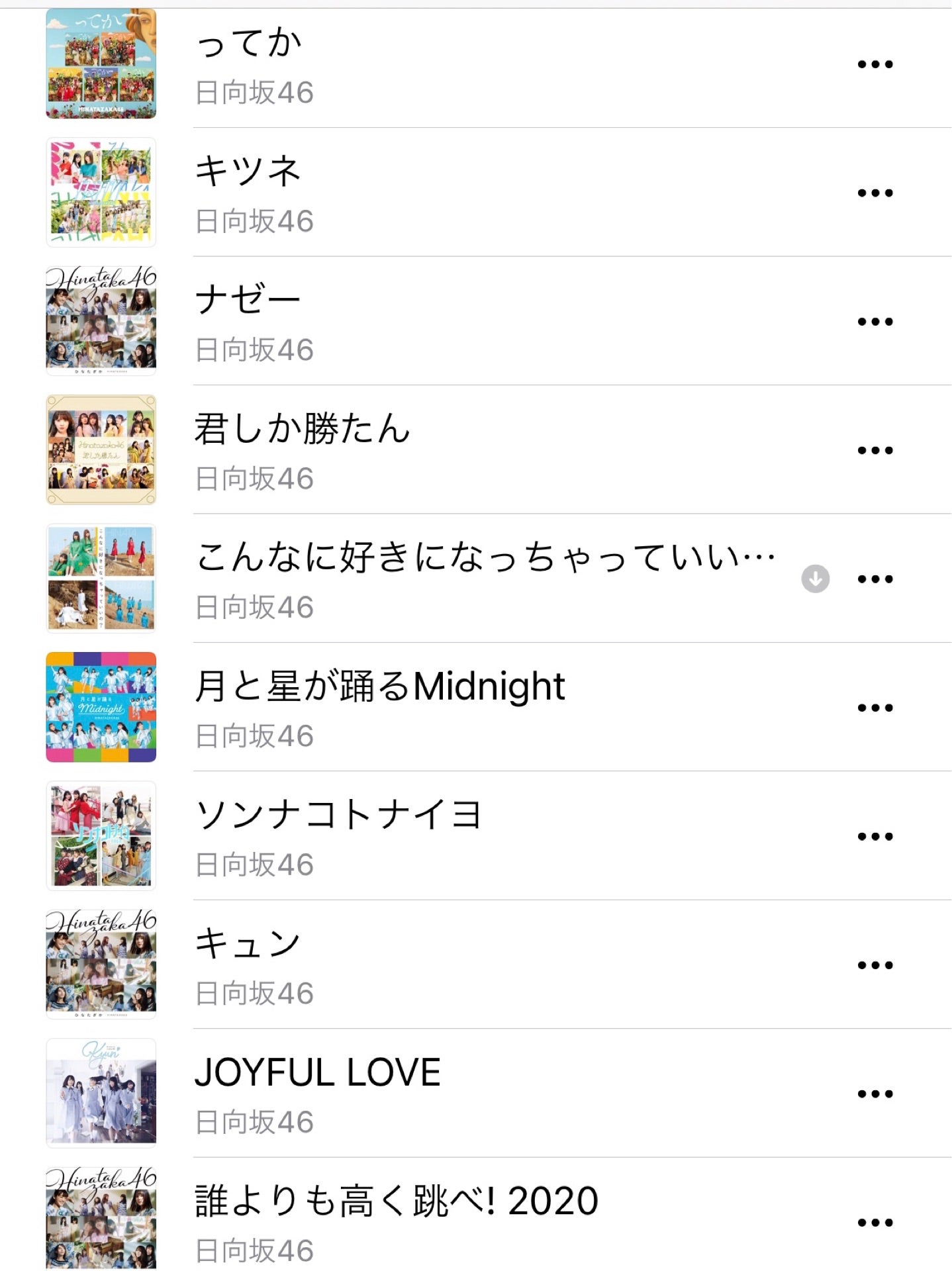Image resolution: width=952 pixels, height=1271 pixels.
Task: Open more options for ってか
Action: click(875, 64)
